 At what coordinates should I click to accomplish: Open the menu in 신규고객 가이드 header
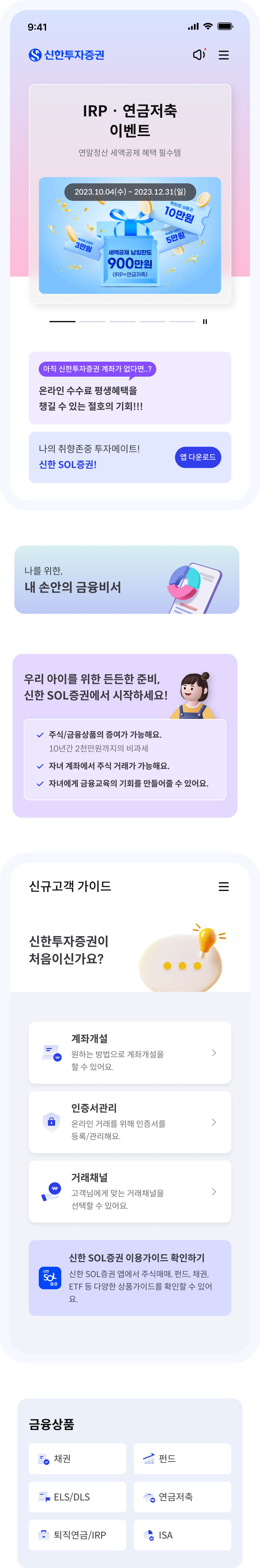(x=223, y=887)
